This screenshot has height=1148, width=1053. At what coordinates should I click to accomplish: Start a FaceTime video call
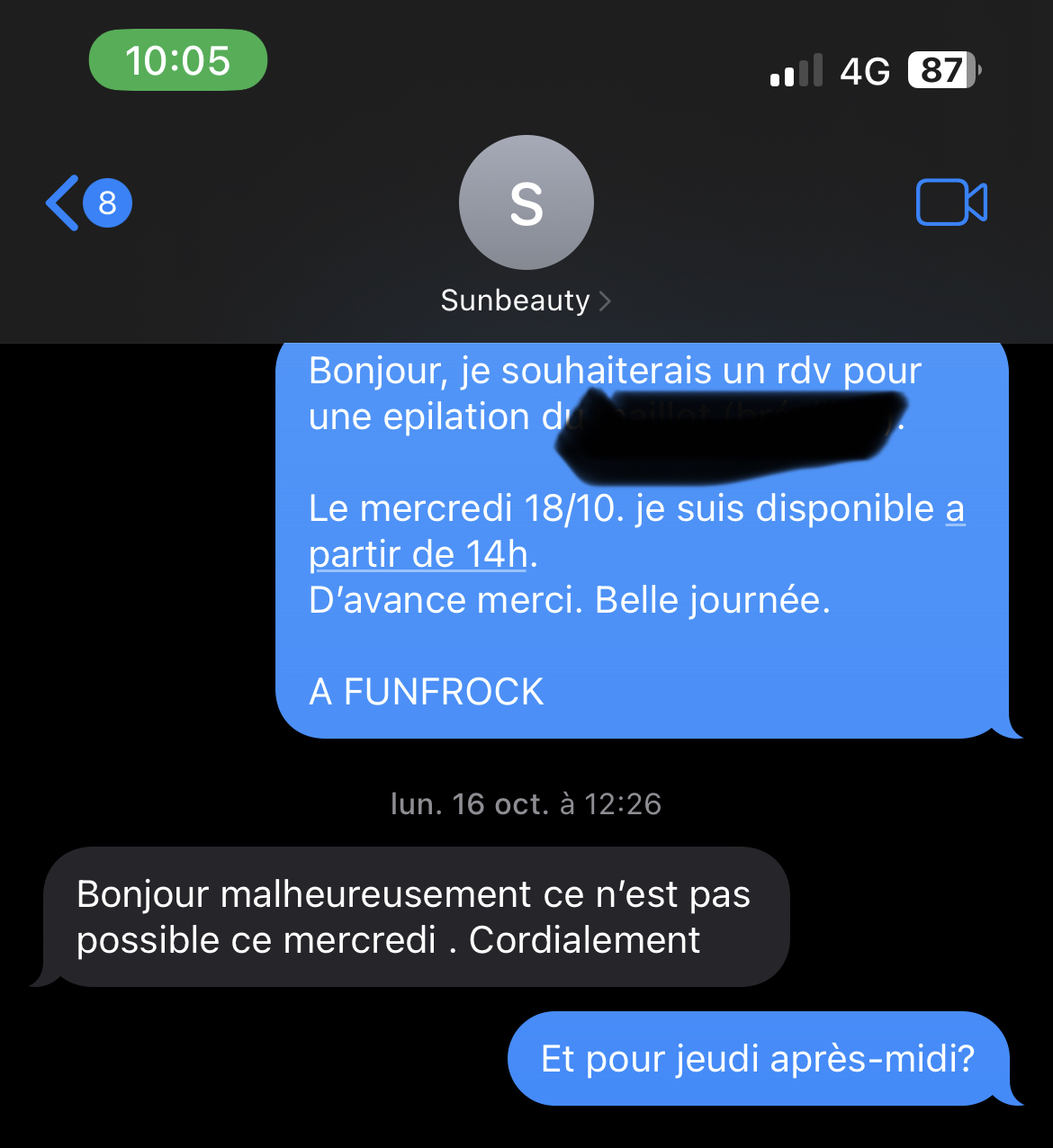coord(951,202)
